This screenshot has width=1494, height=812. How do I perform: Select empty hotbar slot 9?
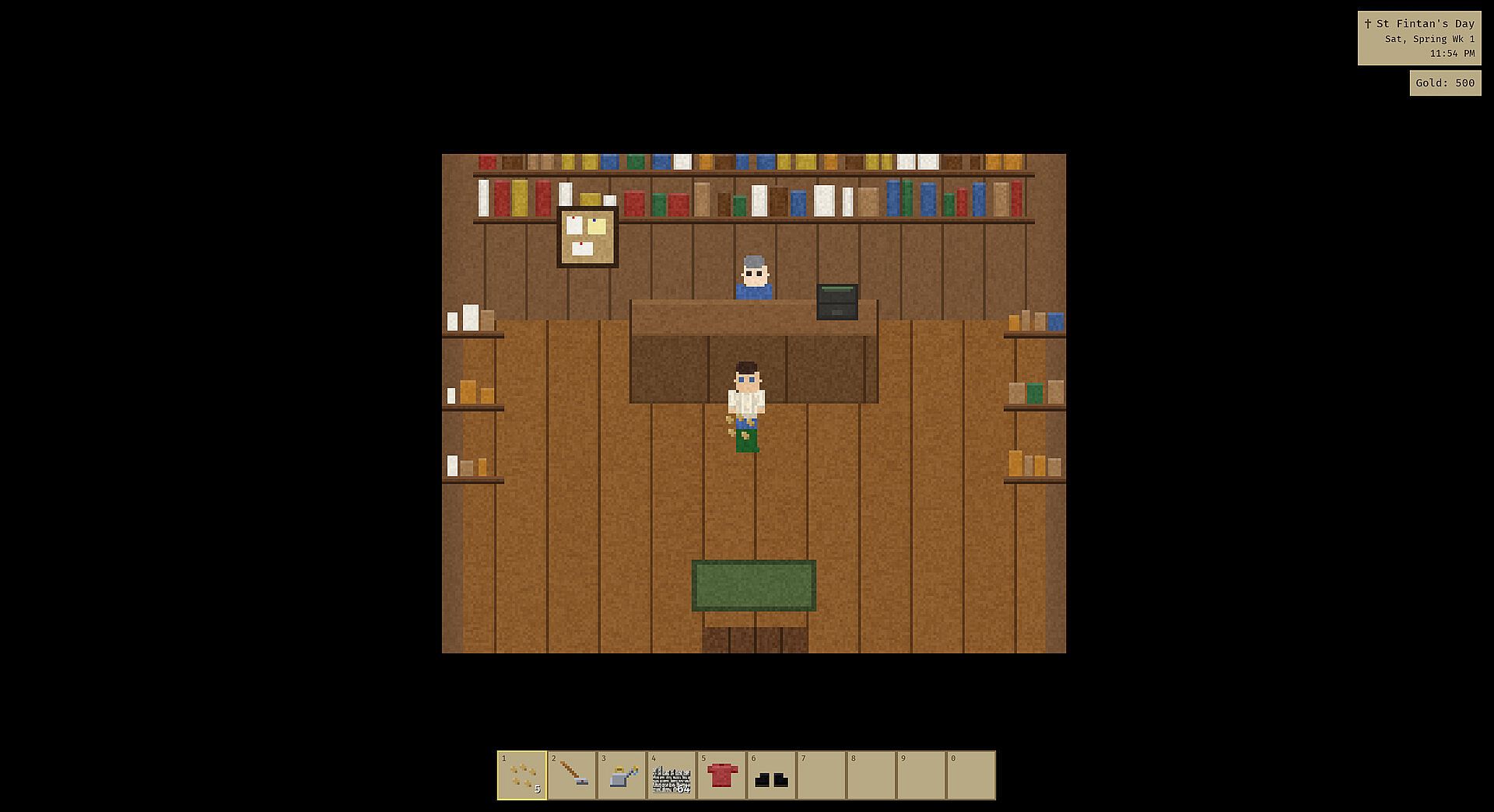click(921, 775)
